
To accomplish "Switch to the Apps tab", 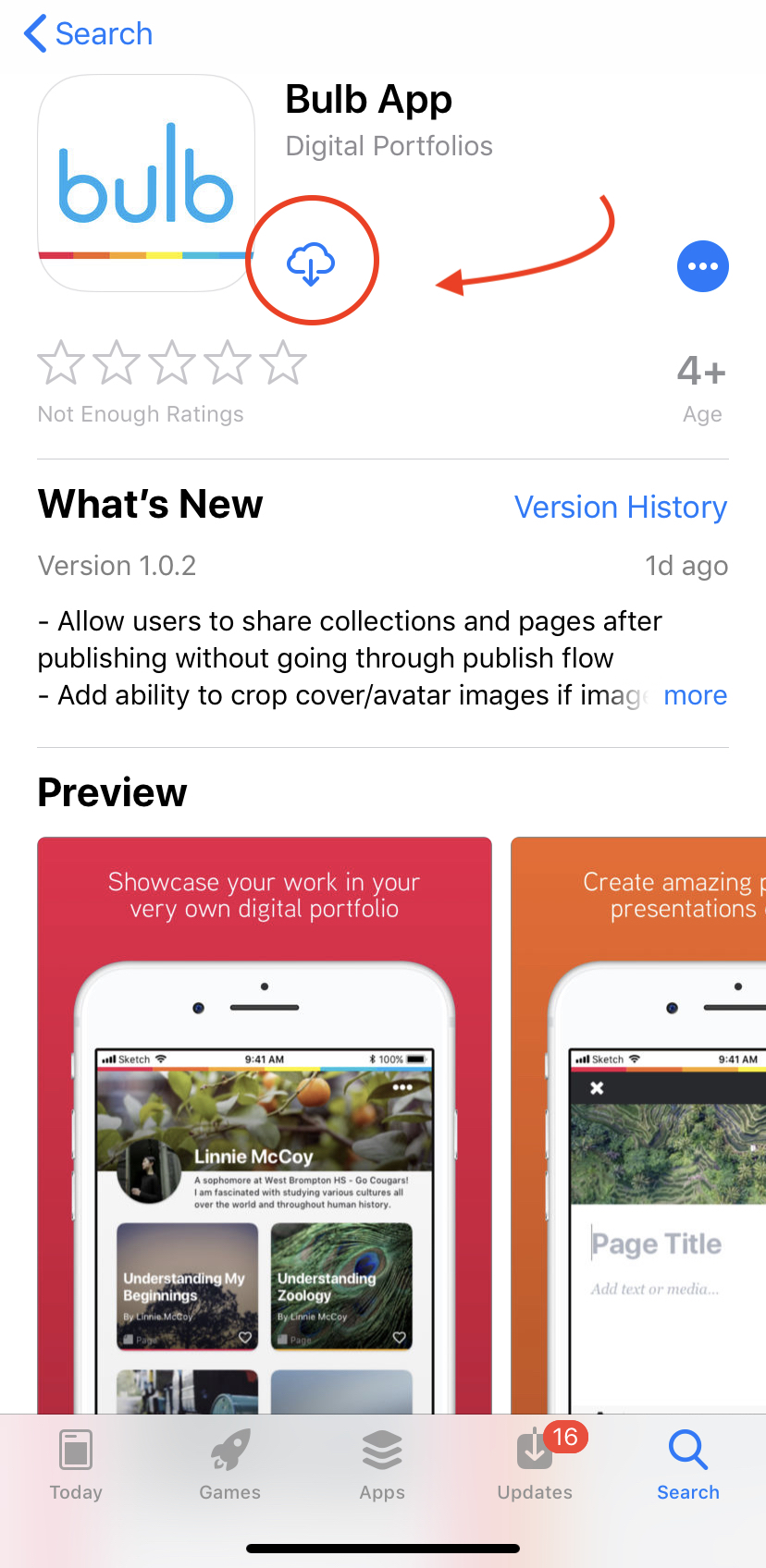I will pos(382,1464).
